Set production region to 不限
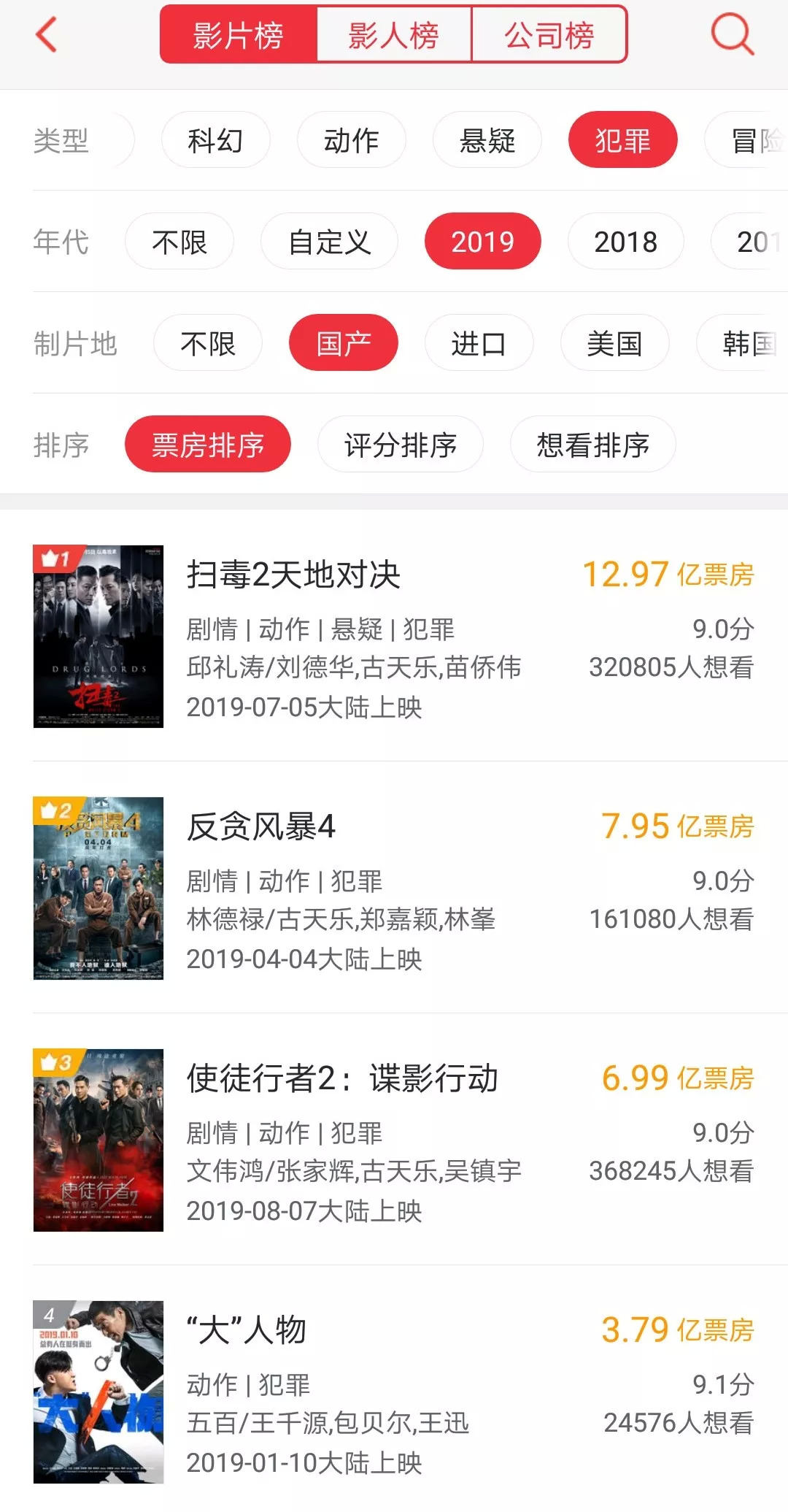Screen dimensions: 788x1512 point(208,343)
